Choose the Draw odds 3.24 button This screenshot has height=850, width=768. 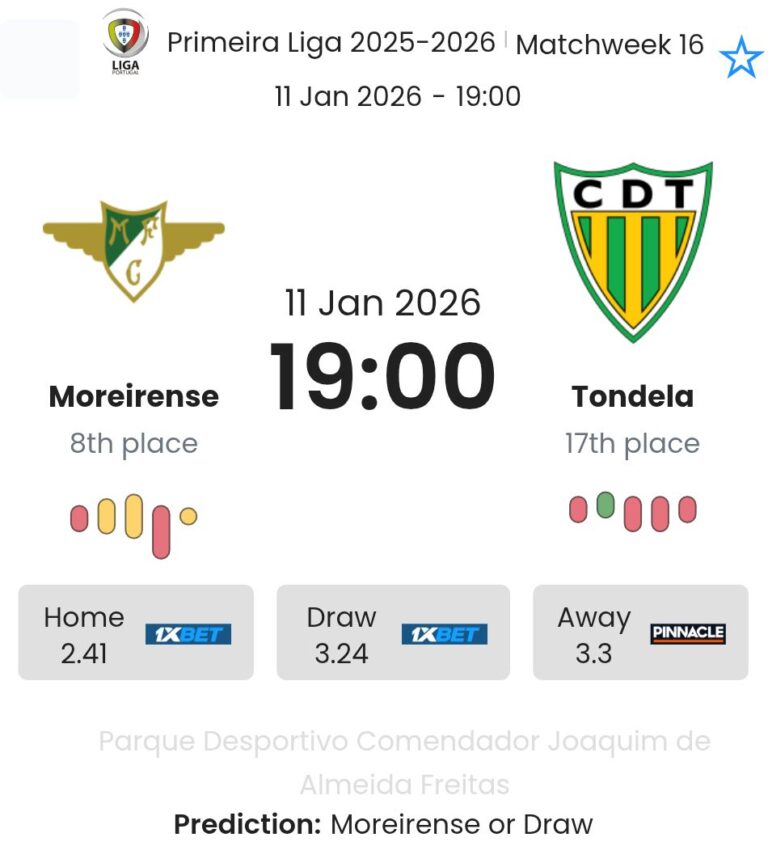click(x=393, y=633)
